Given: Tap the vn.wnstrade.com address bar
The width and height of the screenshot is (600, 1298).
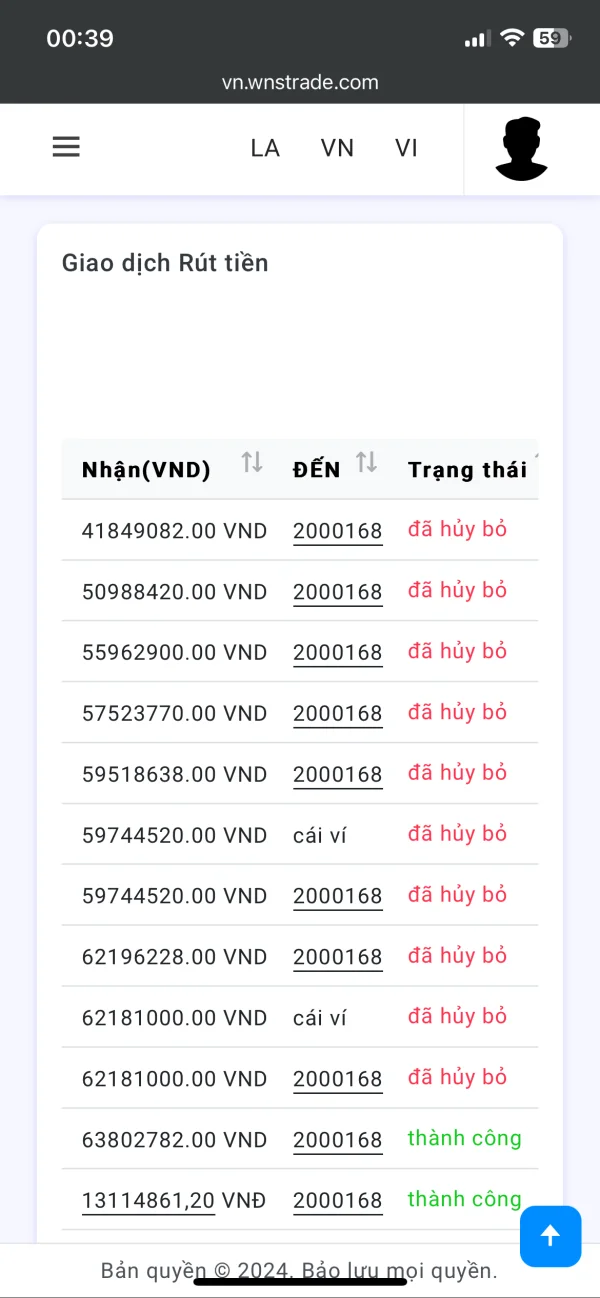Looking at the screenshot, I should click(300, 83).
